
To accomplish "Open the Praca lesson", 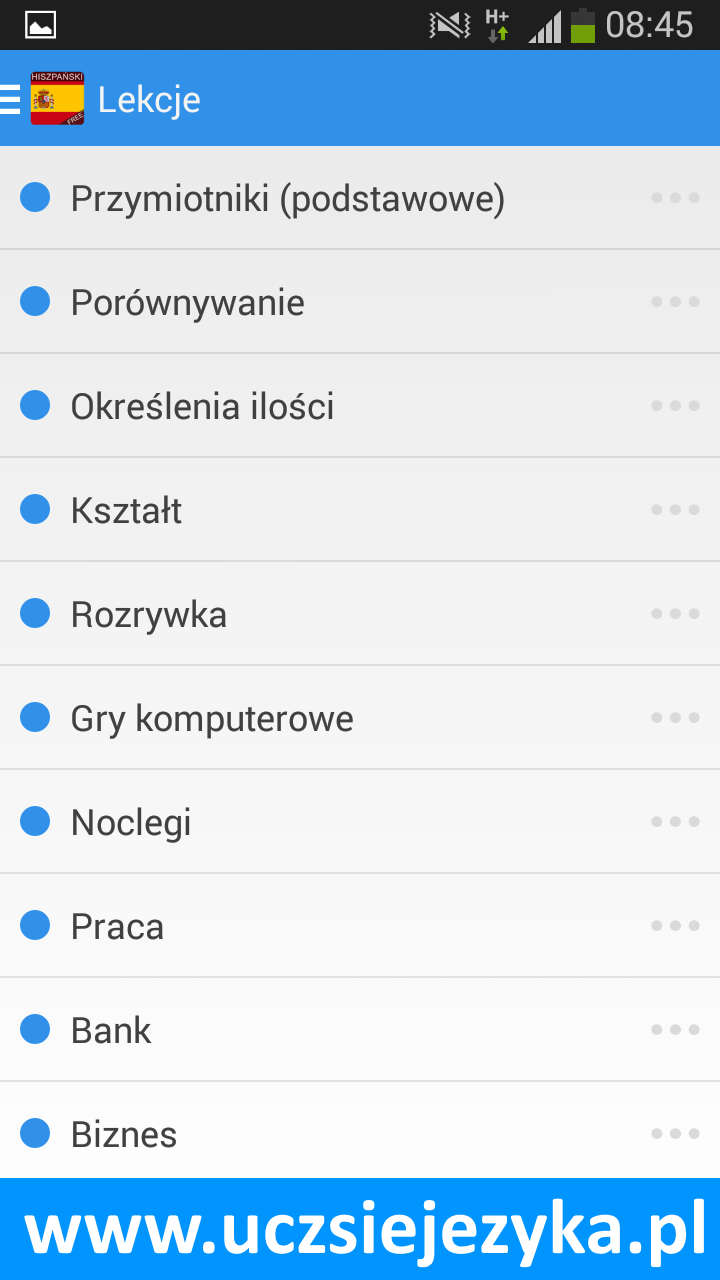I will pos(360,926).
